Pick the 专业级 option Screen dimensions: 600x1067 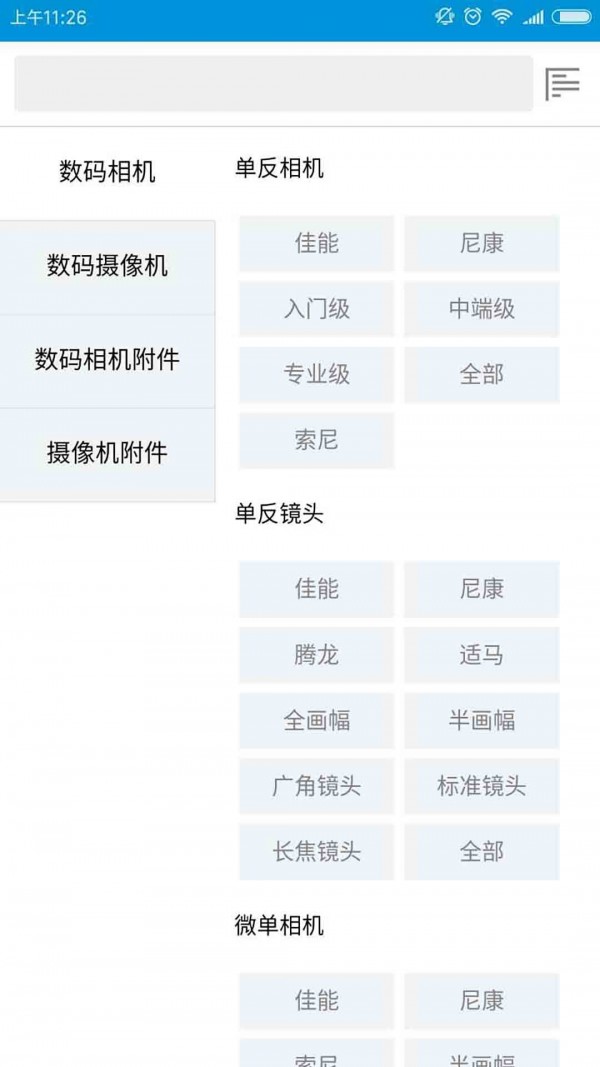[316, 375]
